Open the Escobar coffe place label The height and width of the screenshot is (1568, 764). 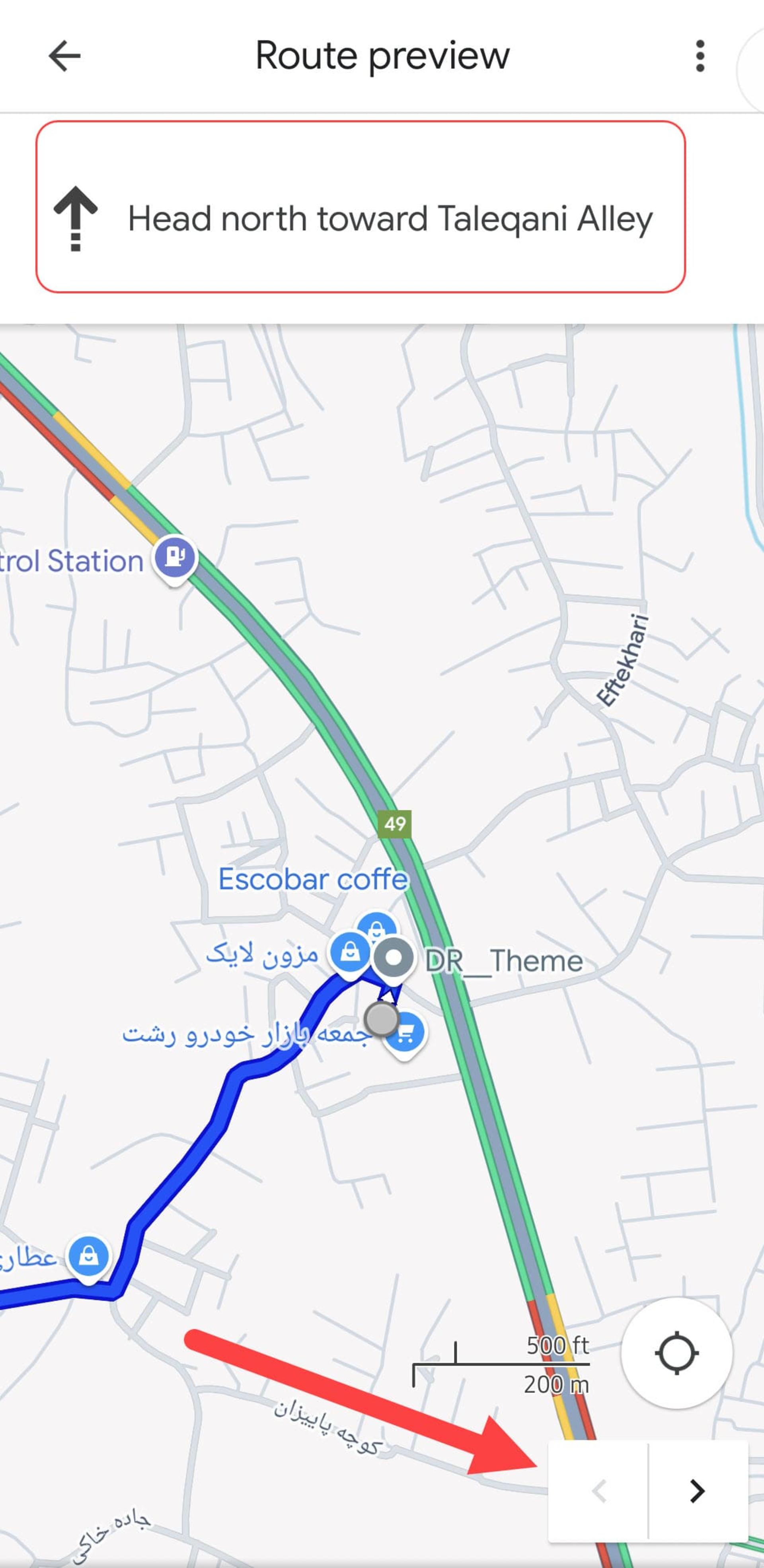313,879
